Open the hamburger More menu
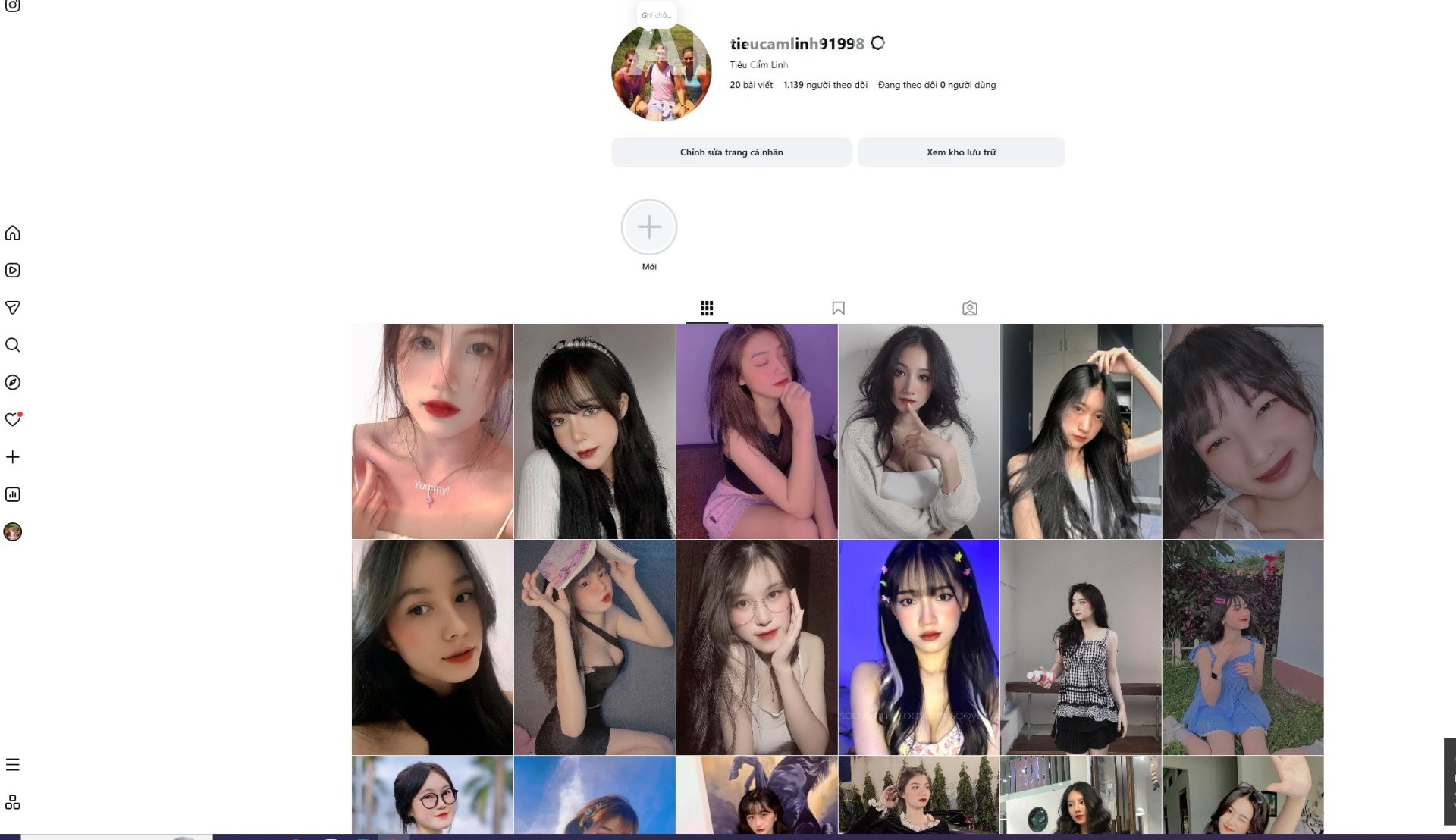 tap(13, 765)
